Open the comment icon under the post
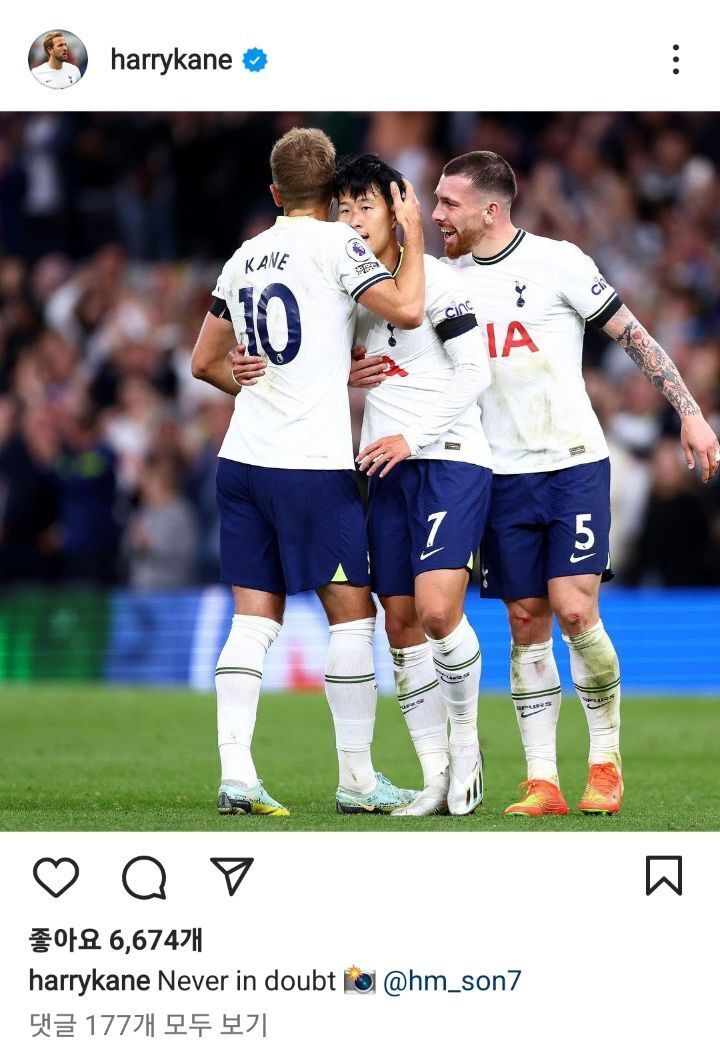Viewport: 720px width, 1051px height. point(144,877)
